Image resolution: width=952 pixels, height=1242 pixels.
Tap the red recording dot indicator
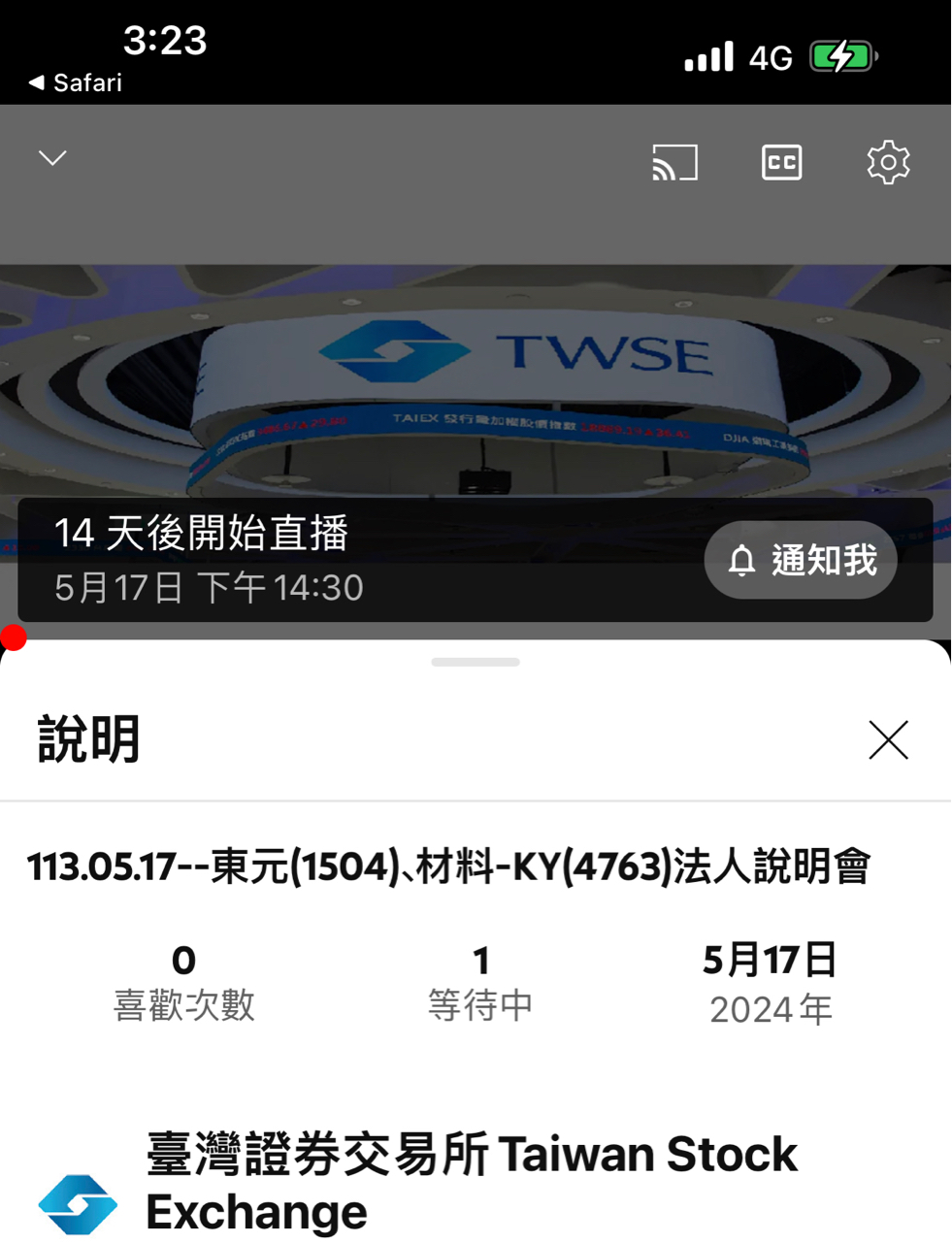pyautogui.click(x=12, y=637)
